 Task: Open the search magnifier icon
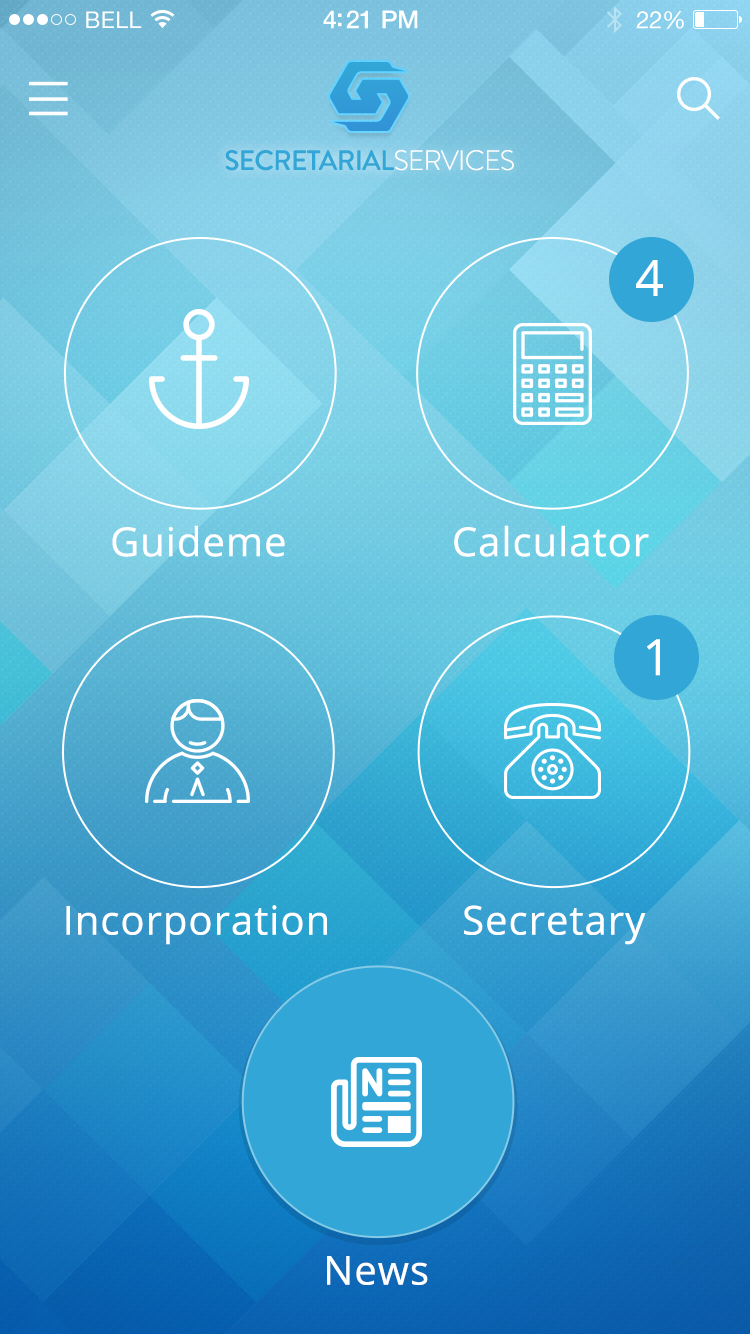click(x=699, y=100)
